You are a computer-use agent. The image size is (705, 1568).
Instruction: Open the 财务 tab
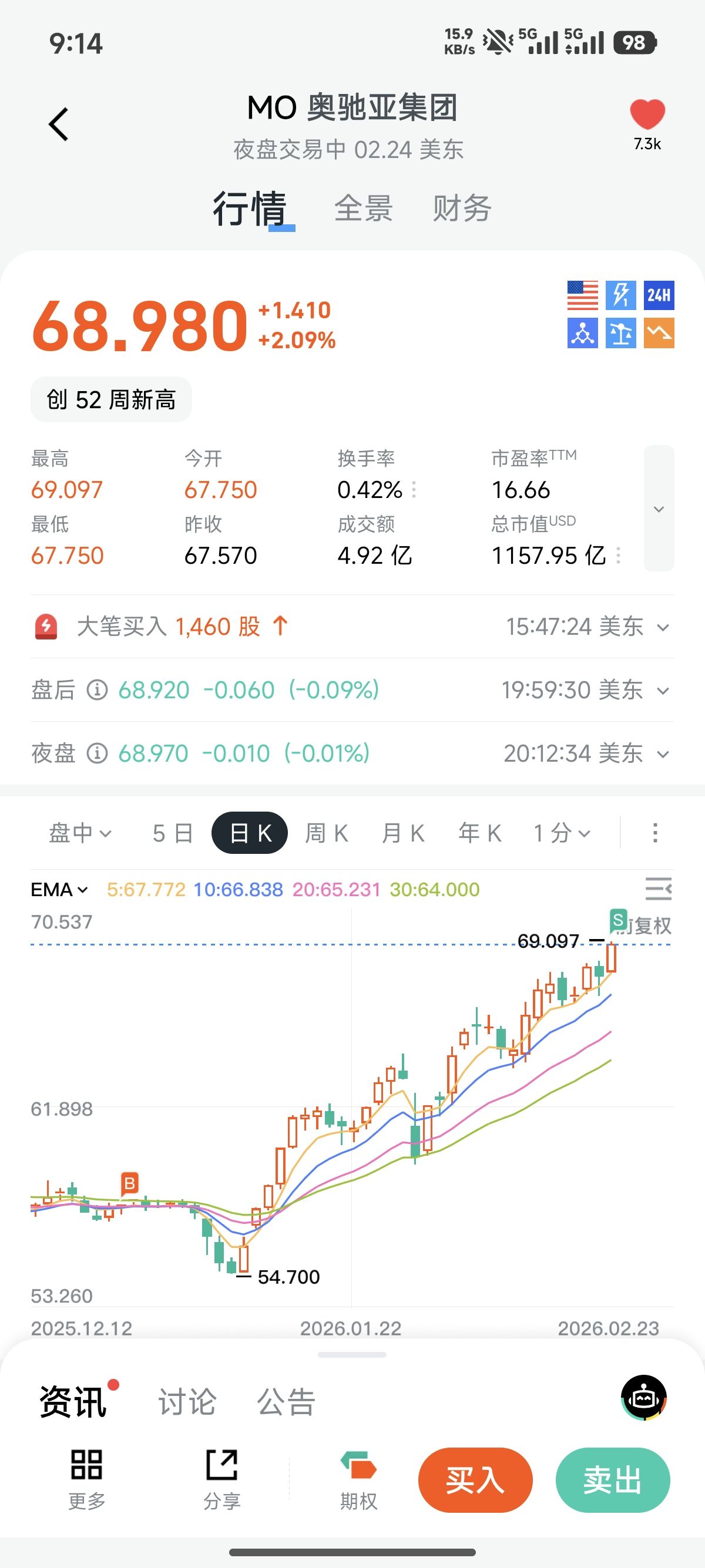click(462, 209)
